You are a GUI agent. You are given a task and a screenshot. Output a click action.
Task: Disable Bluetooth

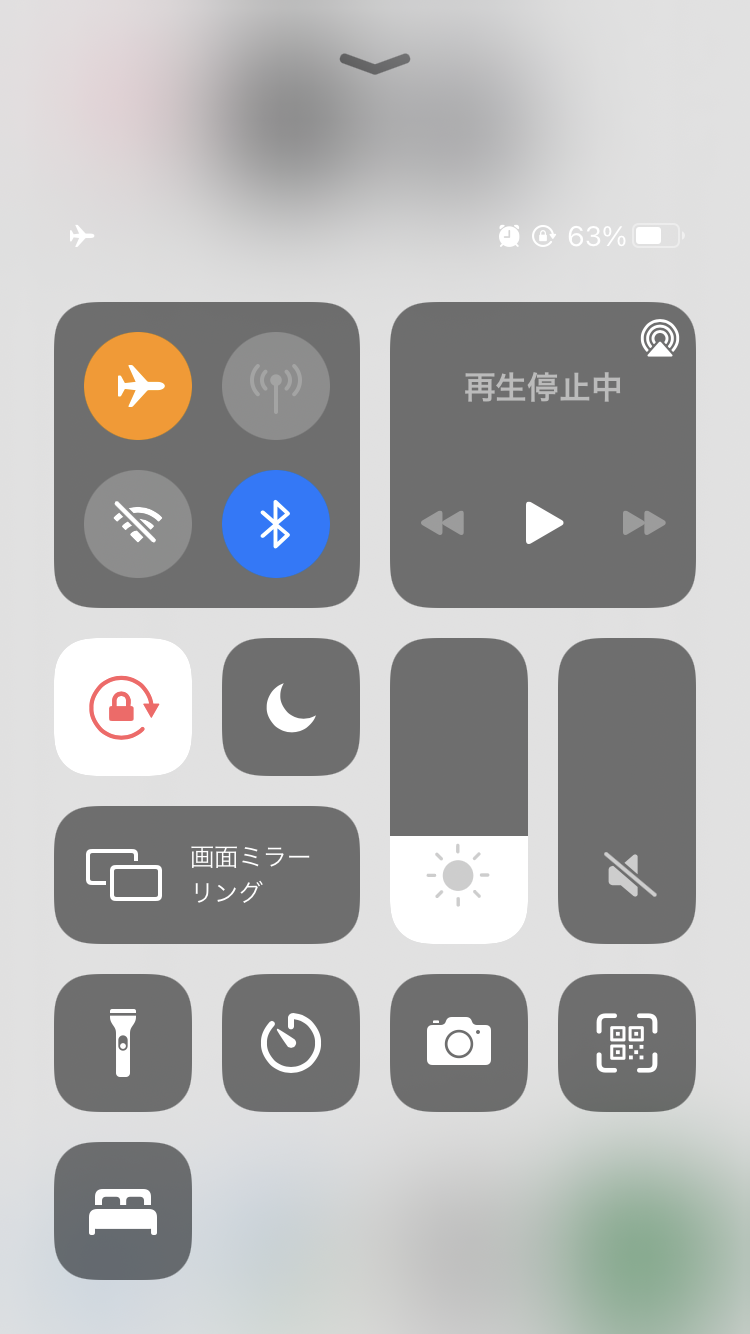[276, 524]
